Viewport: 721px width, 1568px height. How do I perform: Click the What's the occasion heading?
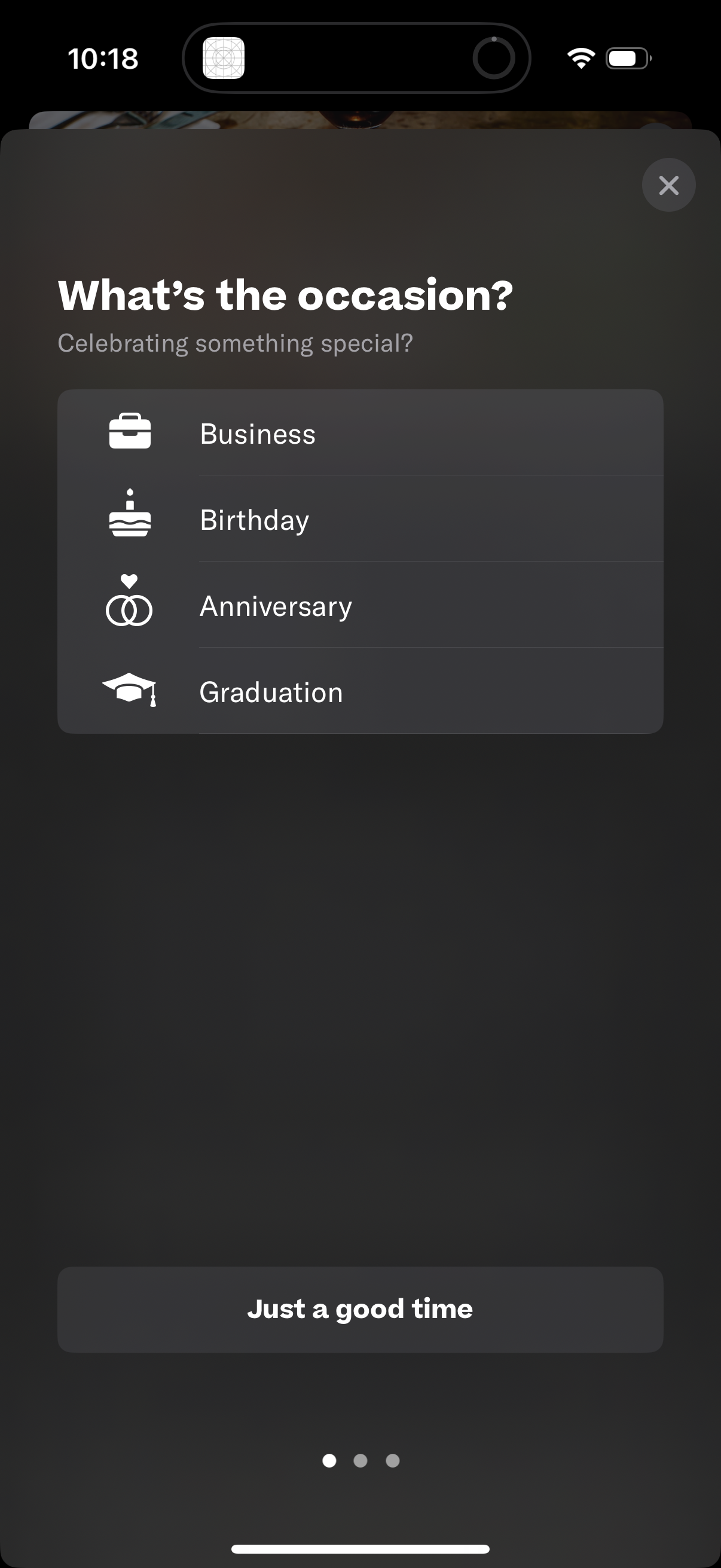coord(285,295)
